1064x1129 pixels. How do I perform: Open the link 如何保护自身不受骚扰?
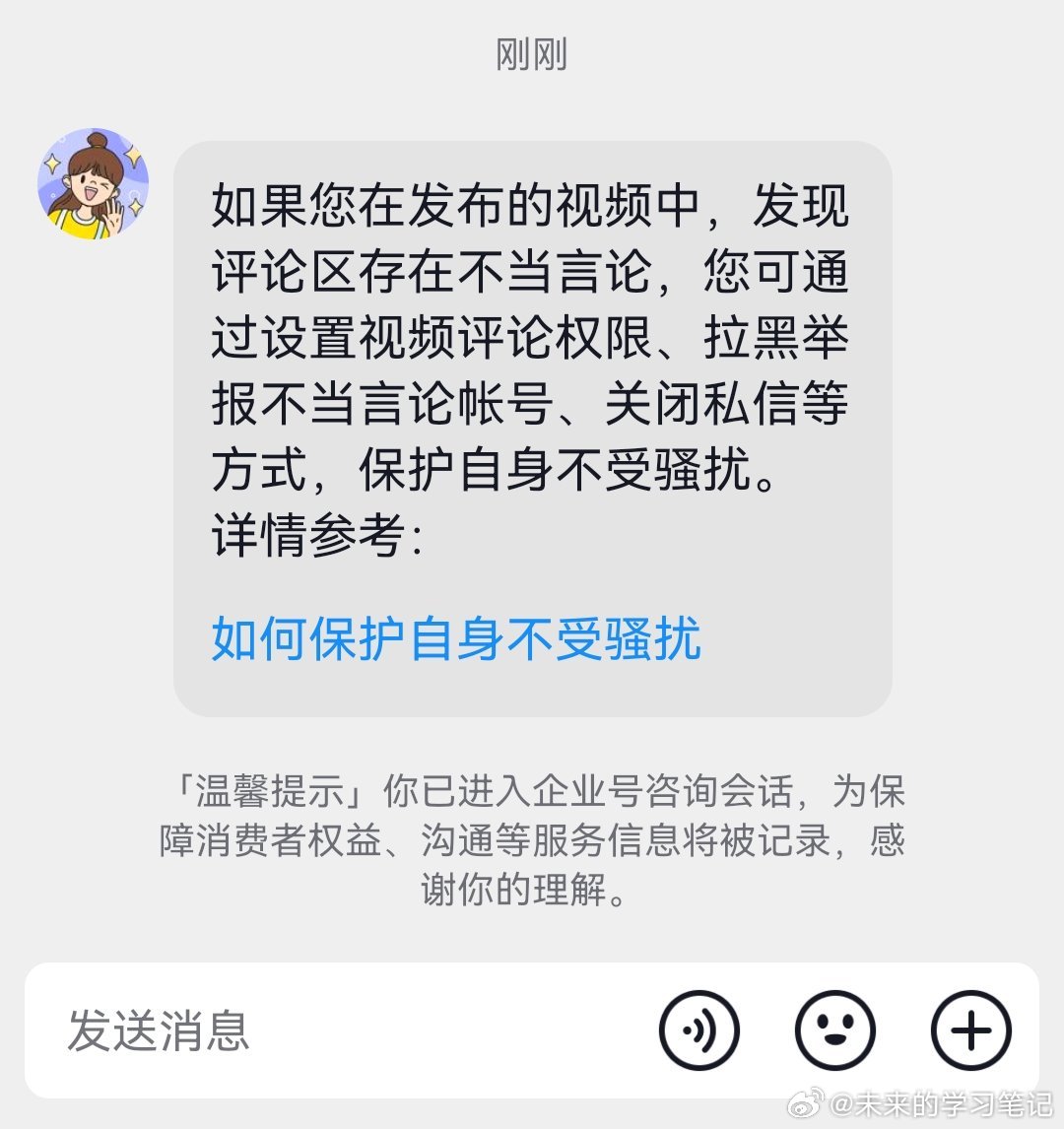(x=458, y=639)
